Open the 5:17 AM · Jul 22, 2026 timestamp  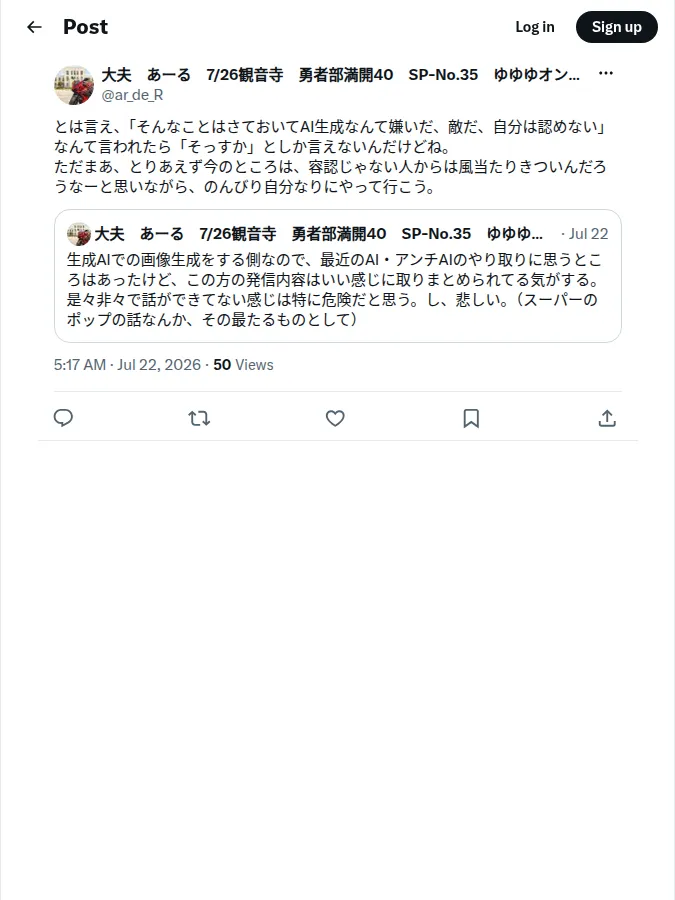coord(127,365)
